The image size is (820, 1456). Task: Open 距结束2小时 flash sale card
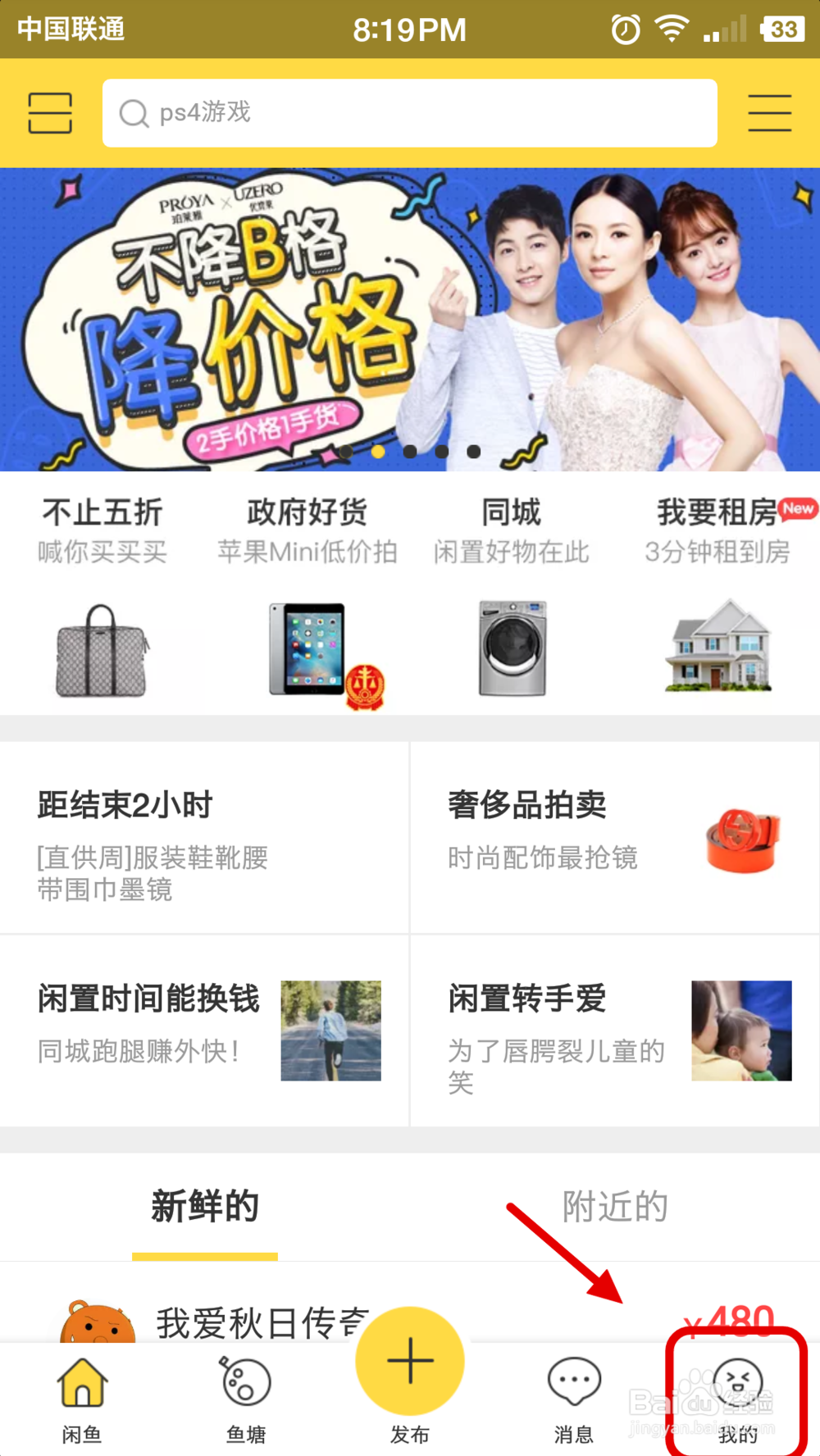[203, 838]
